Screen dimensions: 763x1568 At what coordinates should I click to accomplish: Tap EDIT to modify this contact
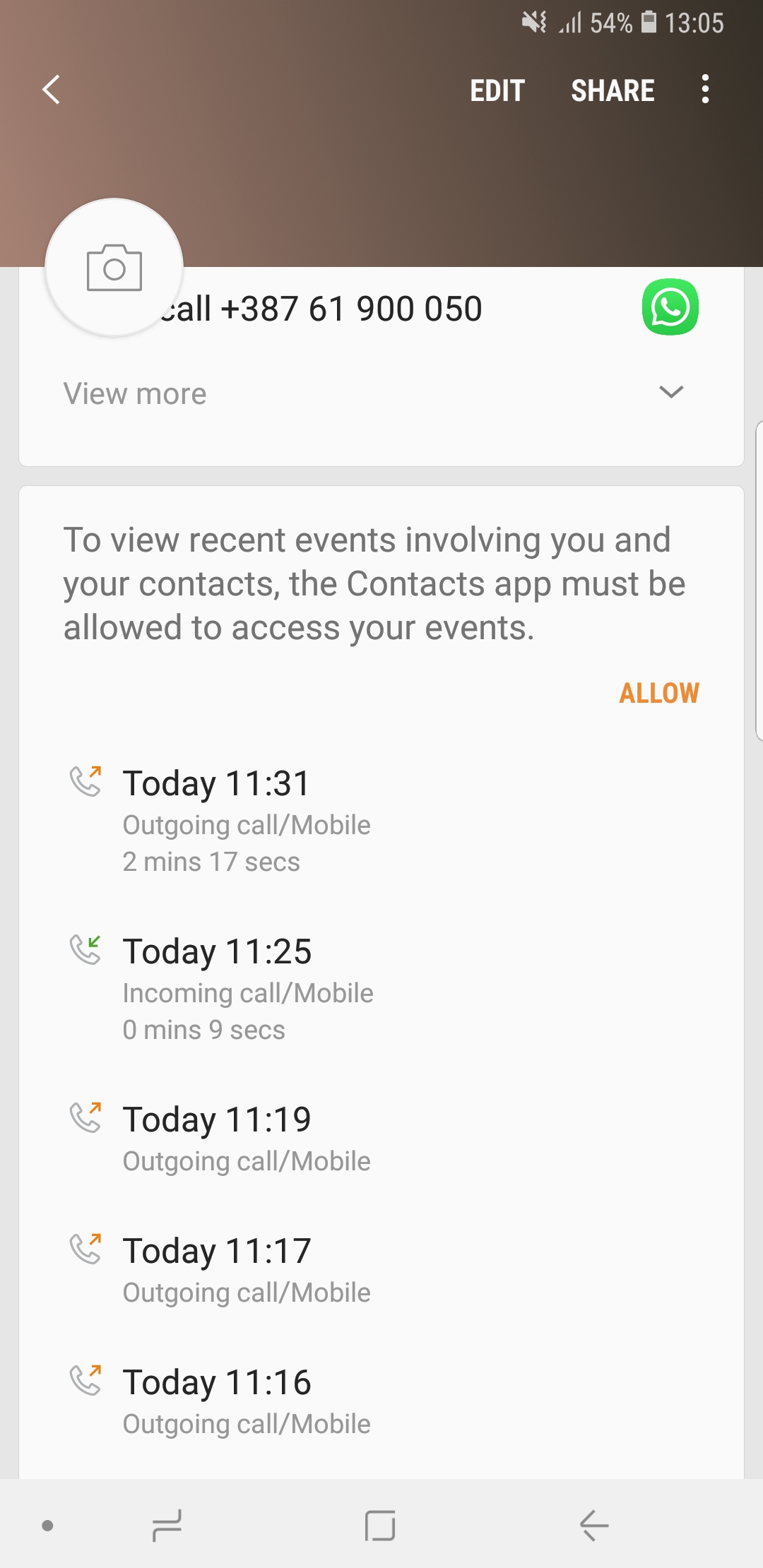click(x=497, y=90)
